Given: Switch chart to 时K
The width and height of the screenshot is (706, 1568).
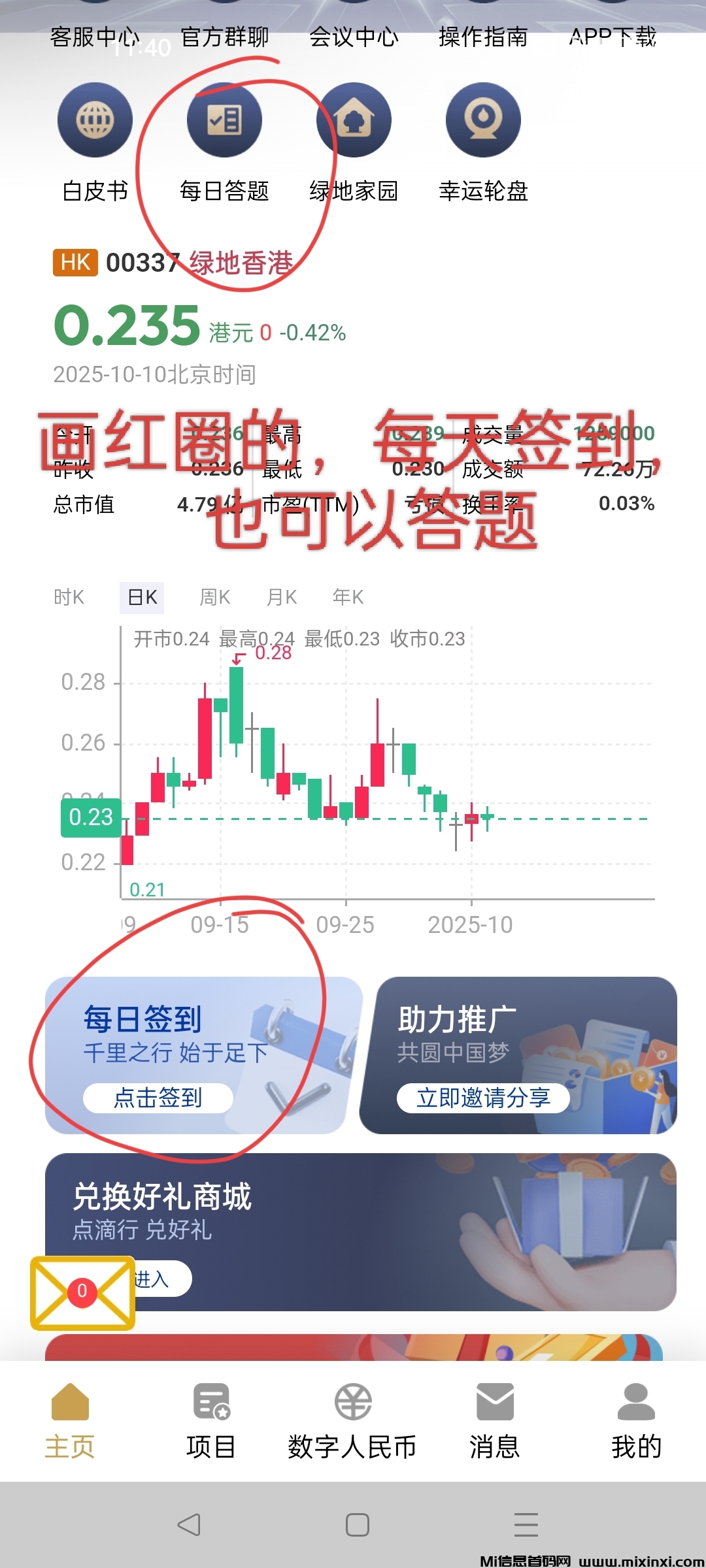Looking at the screenshot, I should click(69, 597).
